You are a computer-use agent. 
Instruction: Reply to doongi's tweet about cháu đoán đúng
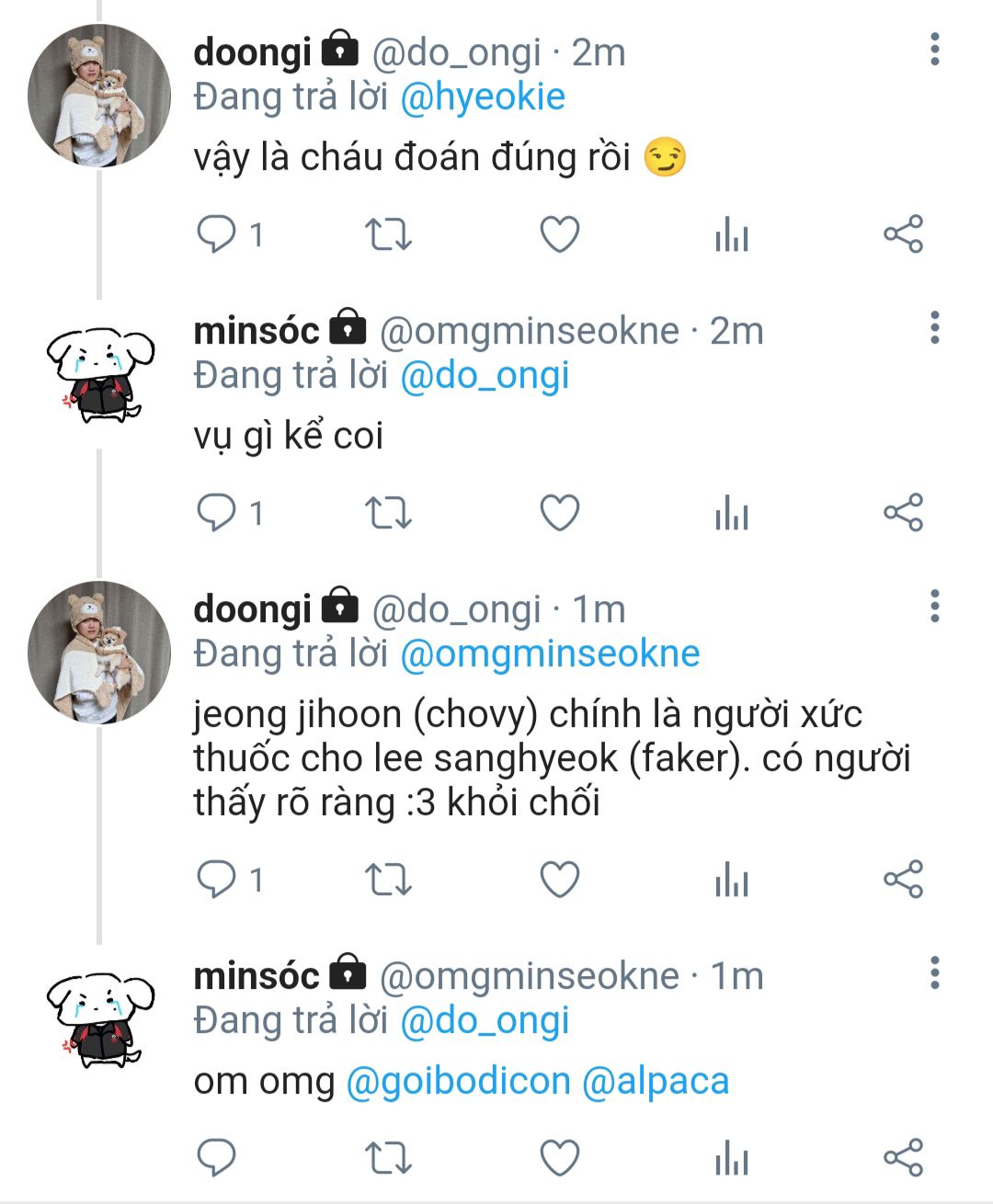217,234
